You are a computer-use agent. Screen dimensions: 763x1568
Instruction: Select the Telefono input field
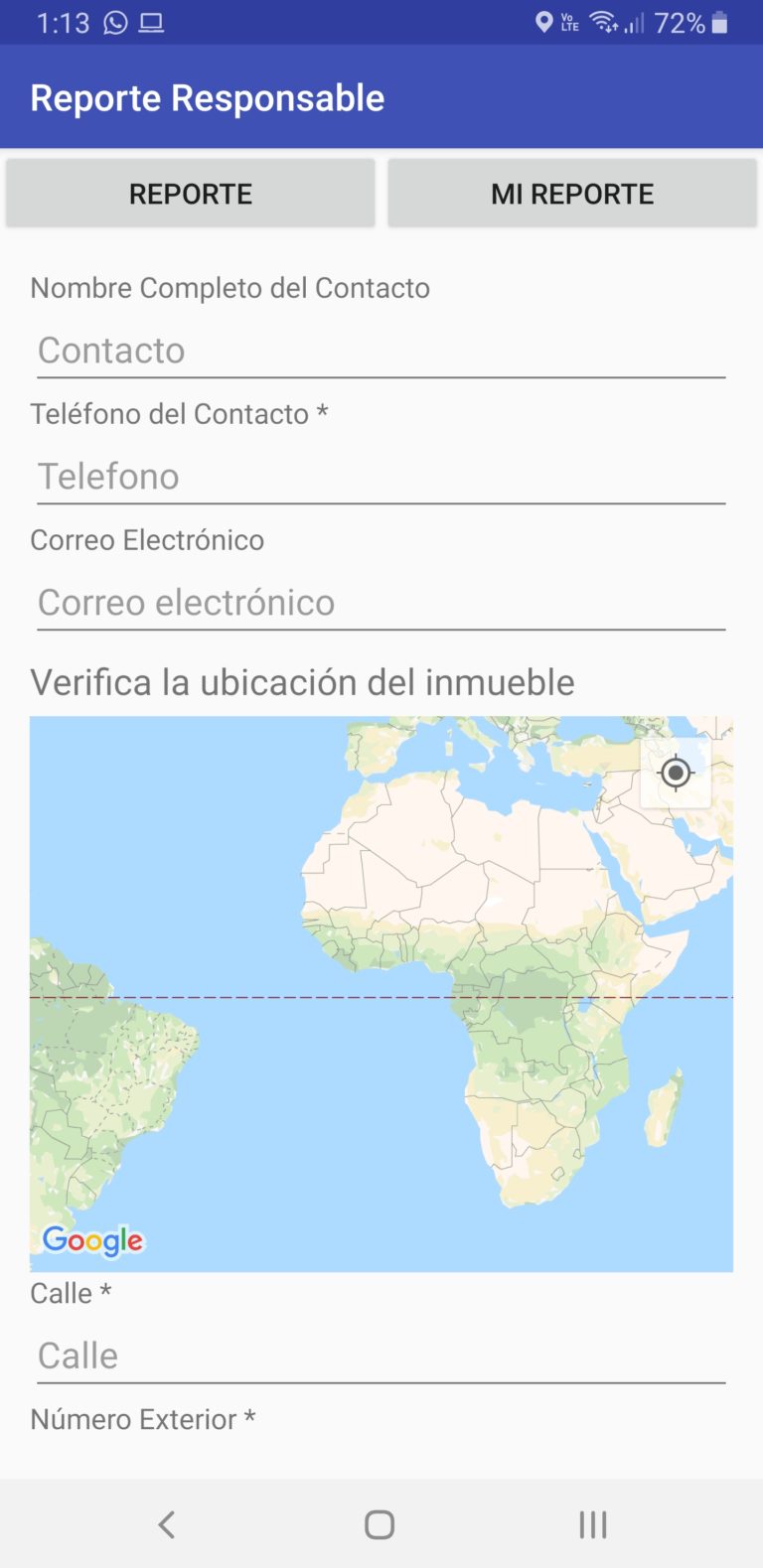click(x=381, y=477)
